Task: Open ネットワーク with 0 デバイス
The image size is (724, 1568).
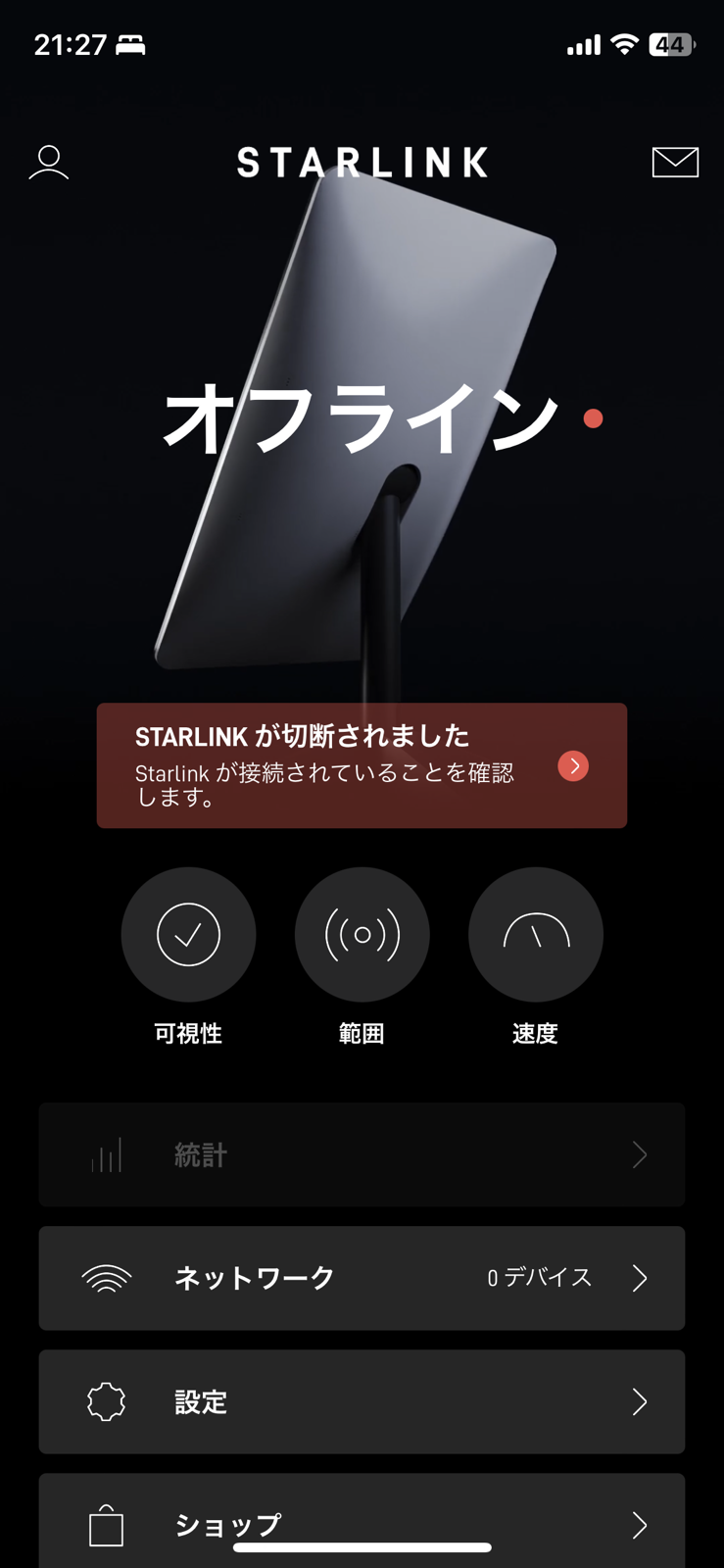Action: (362, 1278)
